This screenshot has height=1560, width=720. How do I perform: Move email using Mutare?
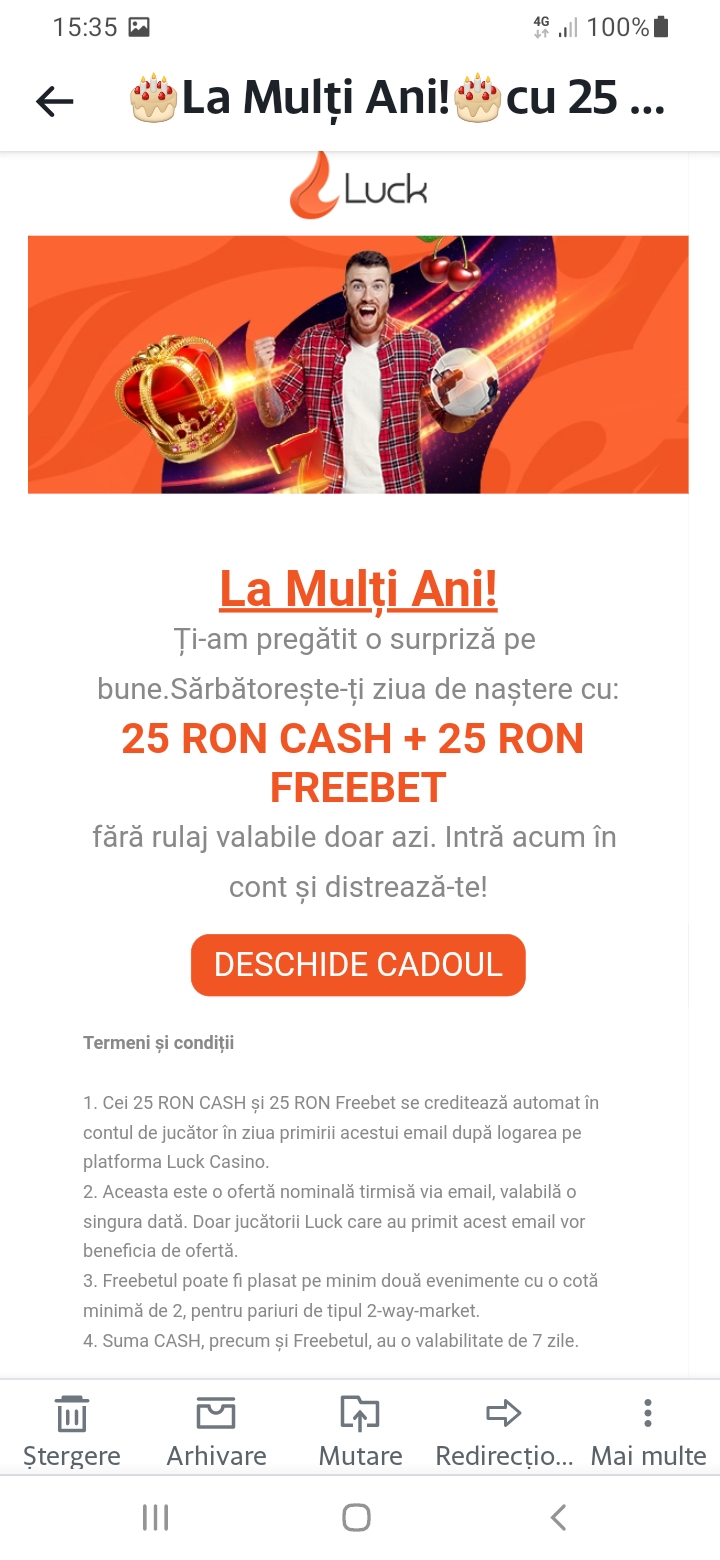tap(360, 1430)
